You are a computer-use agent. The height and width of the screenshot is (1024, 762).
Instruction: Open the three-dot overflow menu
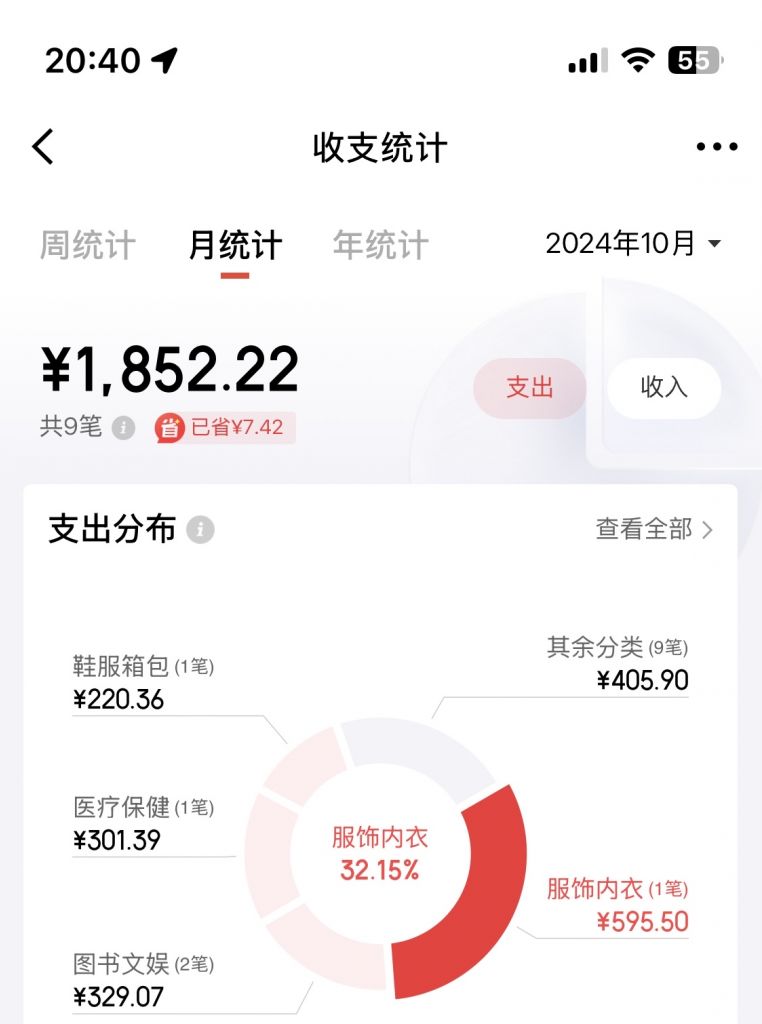(716, 147)
